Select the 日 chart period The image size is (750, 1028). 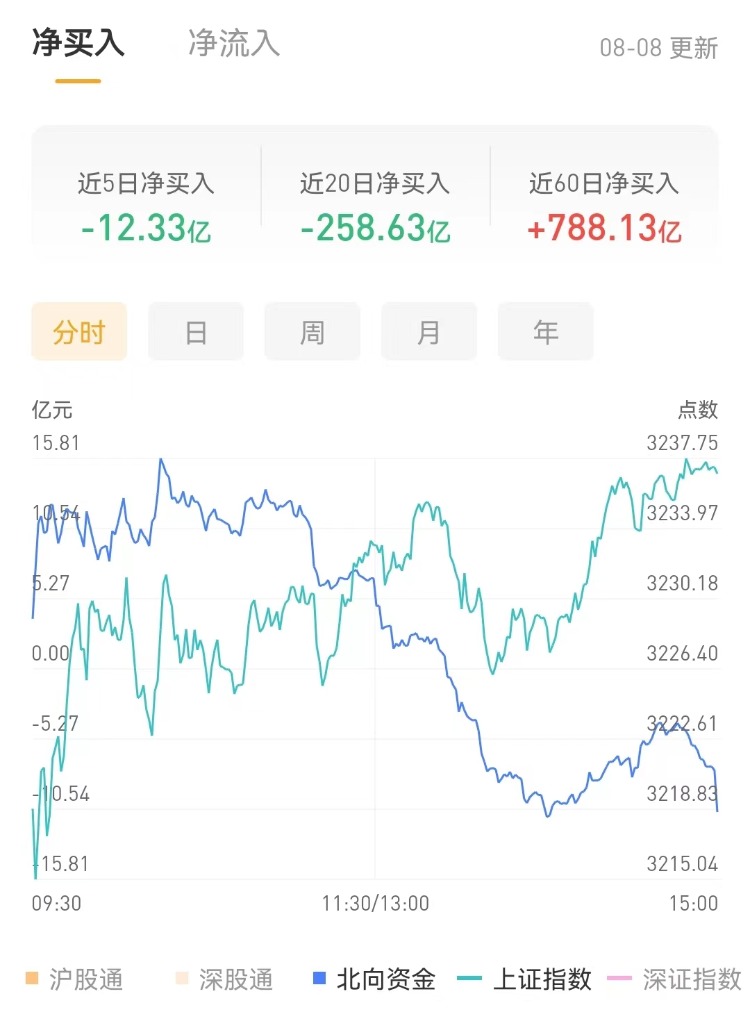coord(196,332)
